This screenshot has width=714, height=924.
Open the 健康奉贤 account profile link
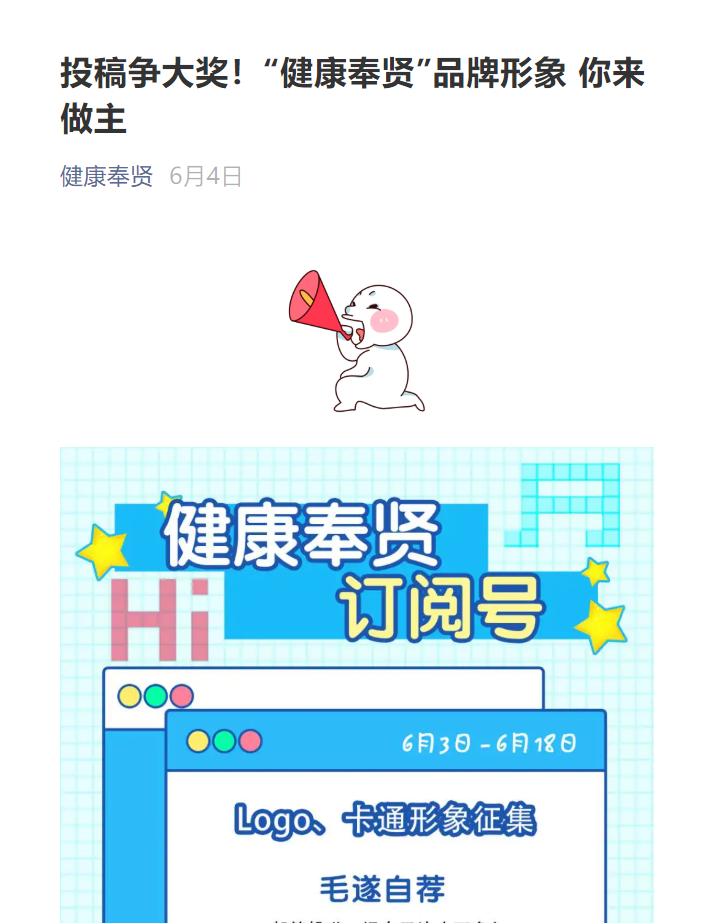click(x=106, y=177)
